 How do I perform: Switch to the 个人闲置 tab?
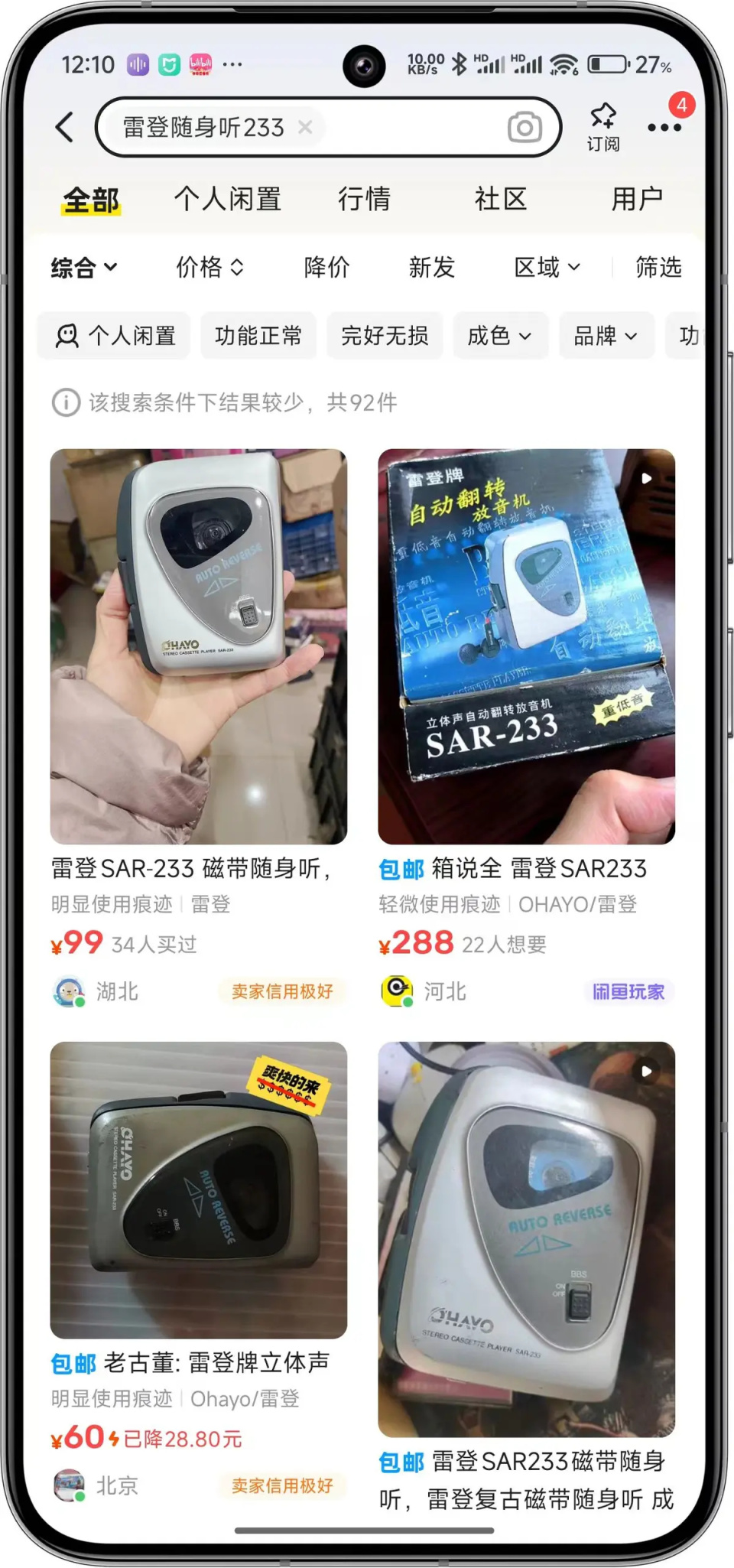click(228, 199)
